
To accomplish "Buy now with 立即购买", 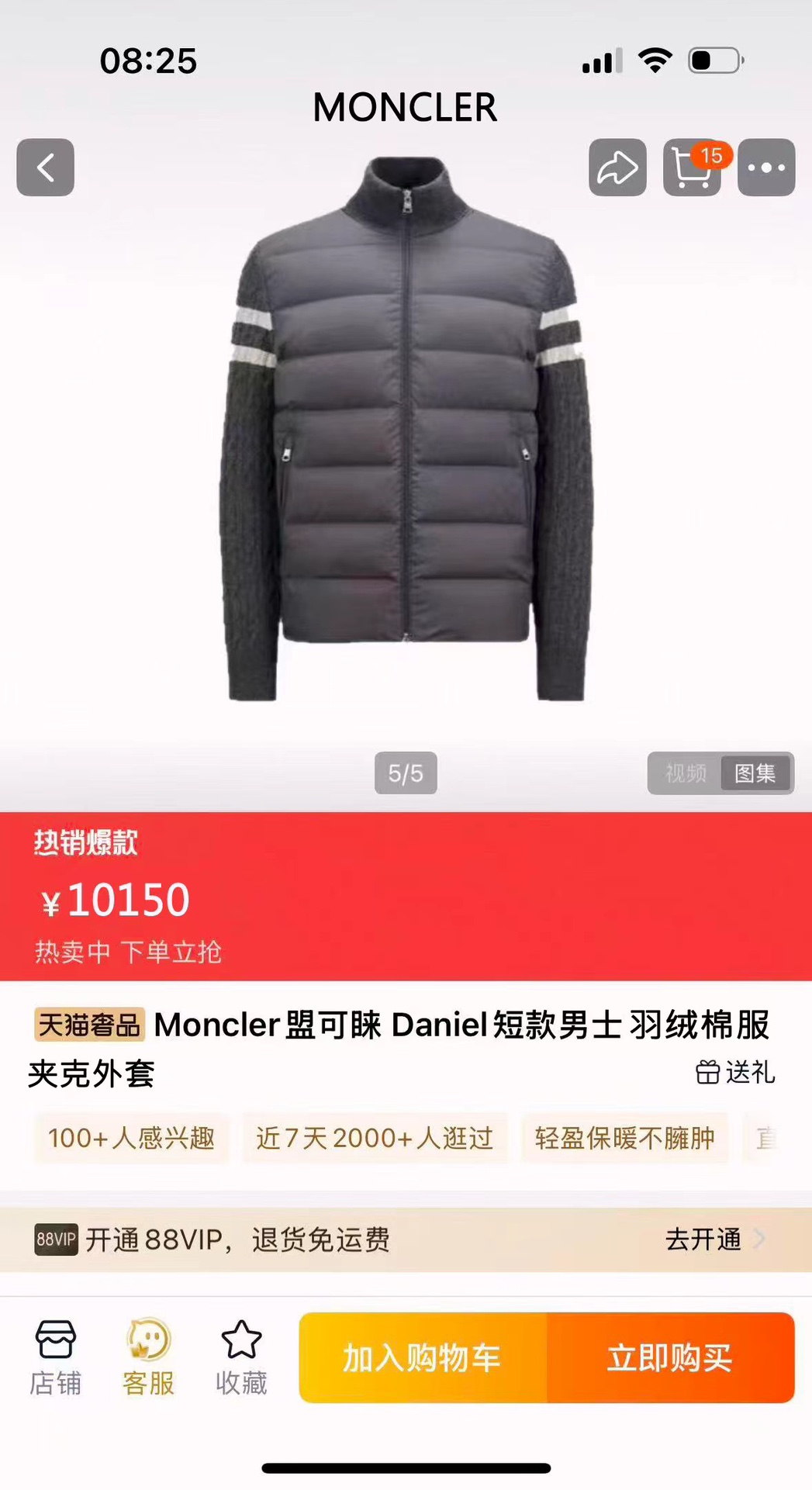I will 670,1358.
